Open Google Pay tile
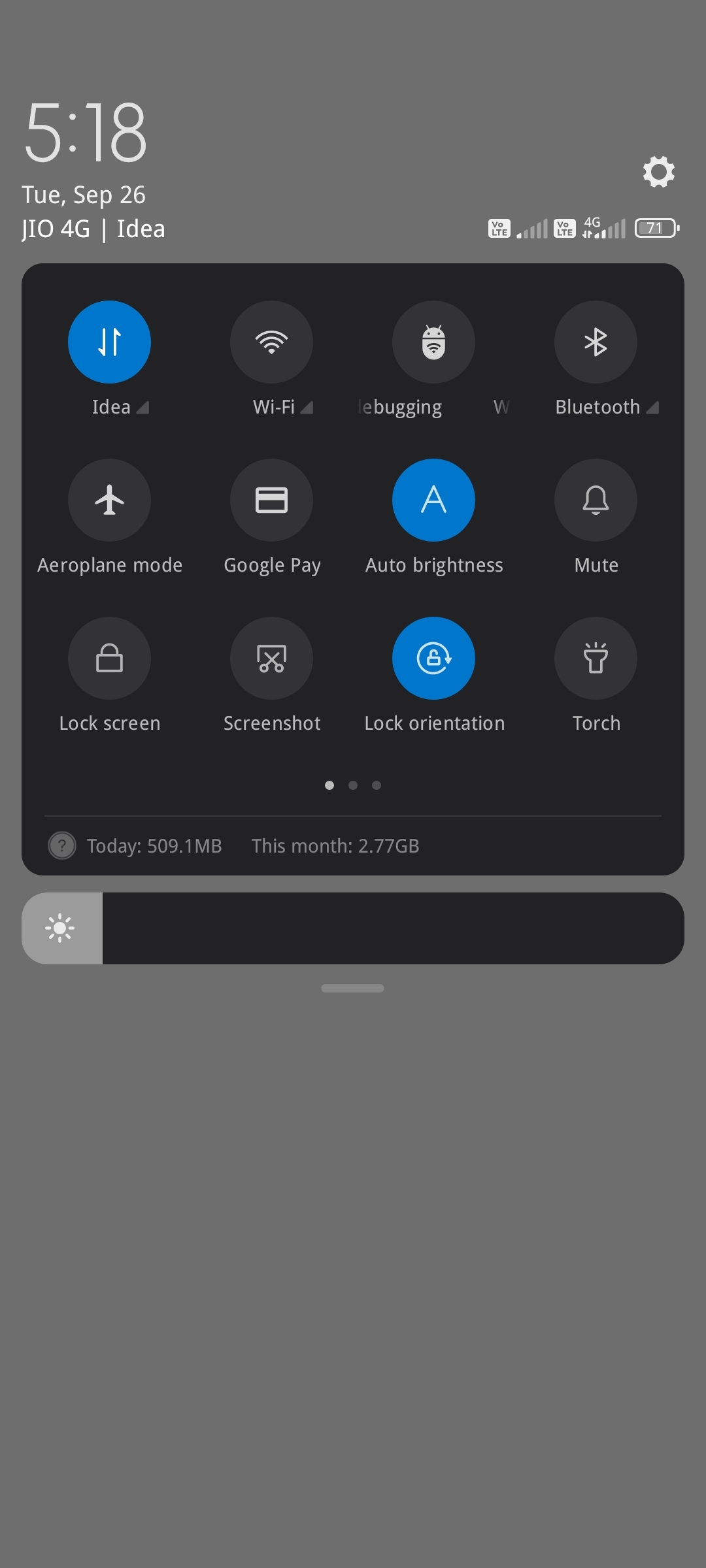The image size is (706, 1568). tap(271, 500)
